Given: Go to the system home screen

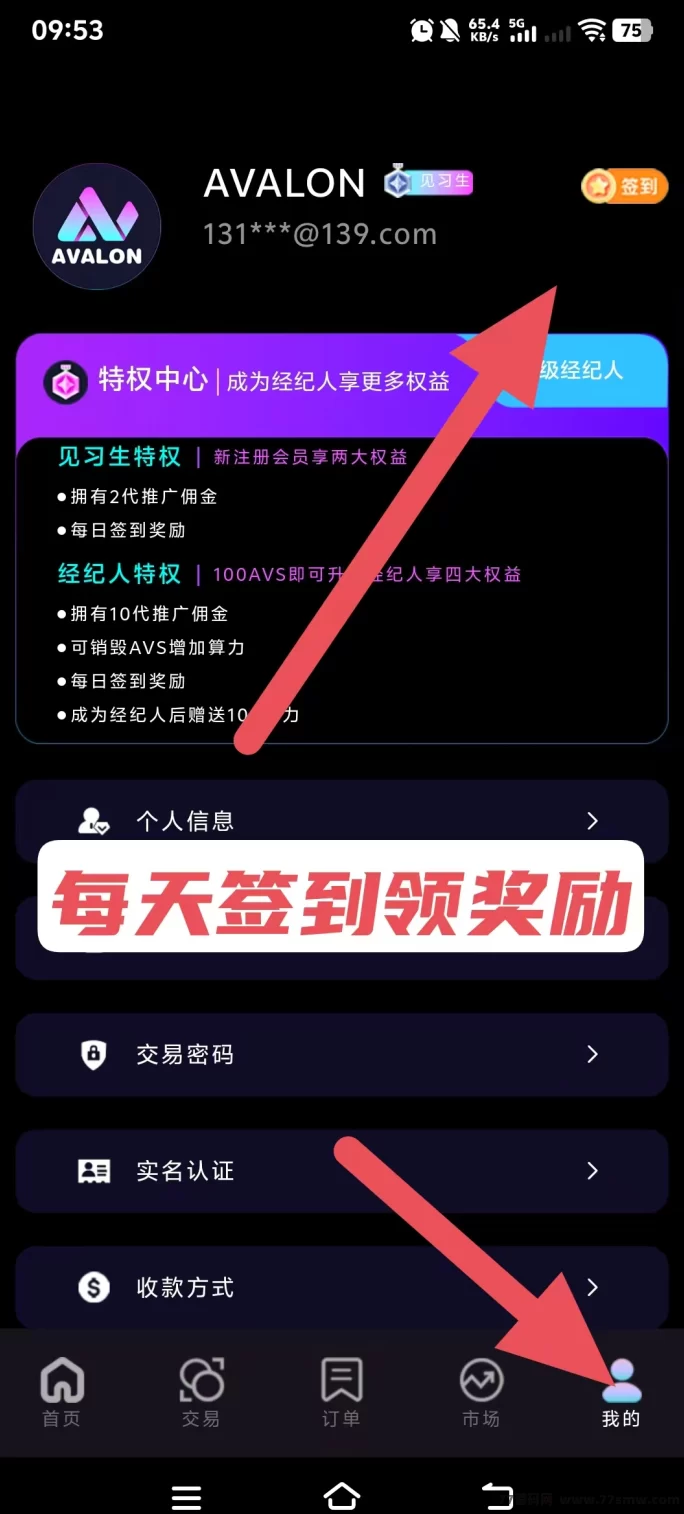Looking at the screenshot, I should pyautogui.click(x=342, y=1495).
